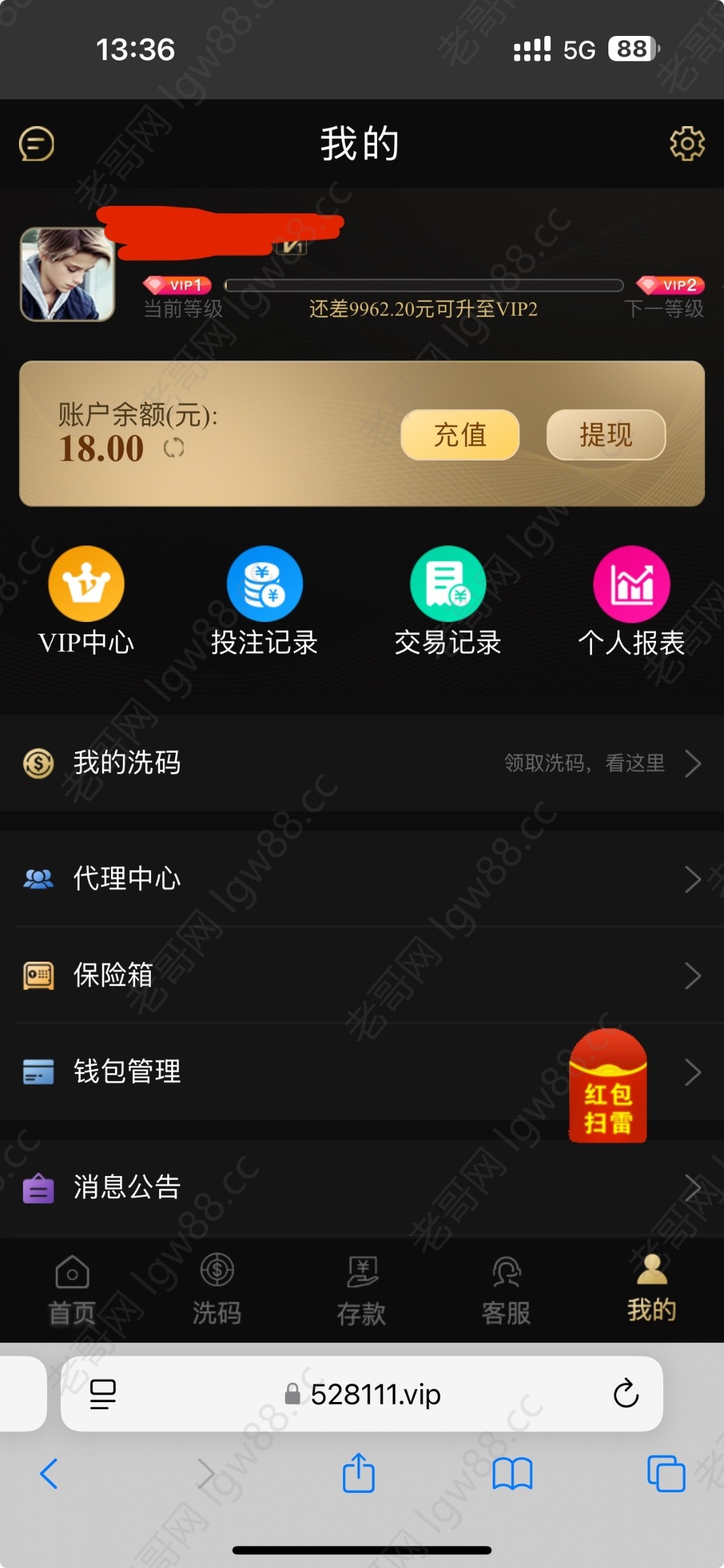Switch to the 洗码 tab

pyautogui.click(x=217, y=1290)
